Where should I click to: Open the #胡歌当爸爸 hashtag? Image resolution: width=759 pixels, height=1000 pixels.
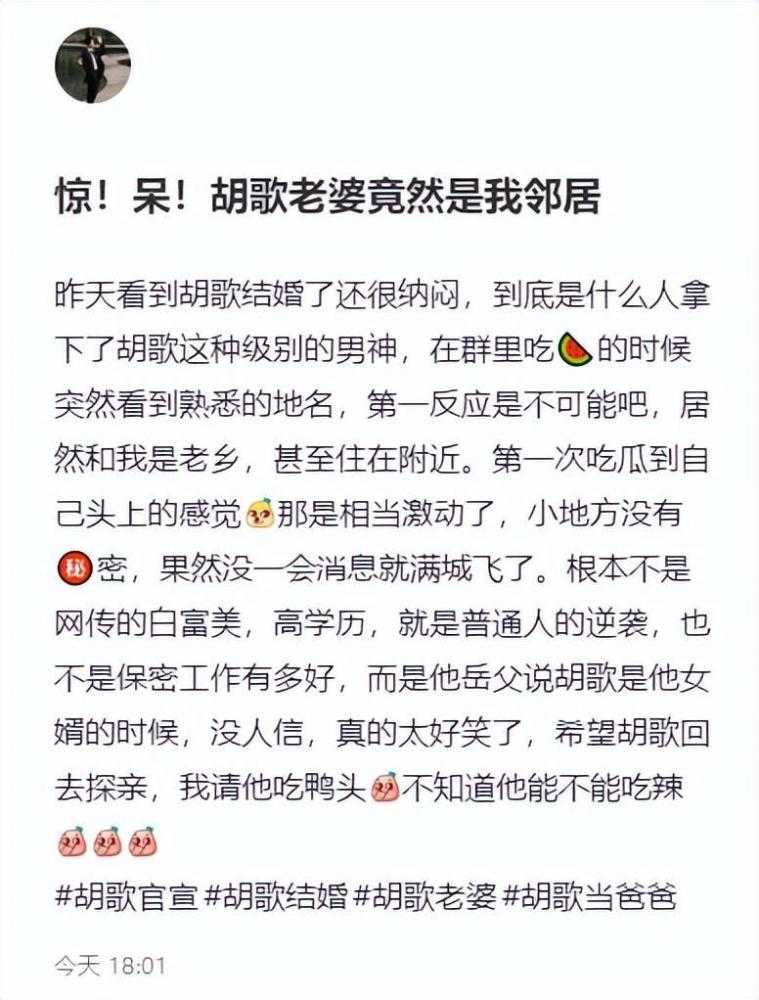tap(592, 896)
